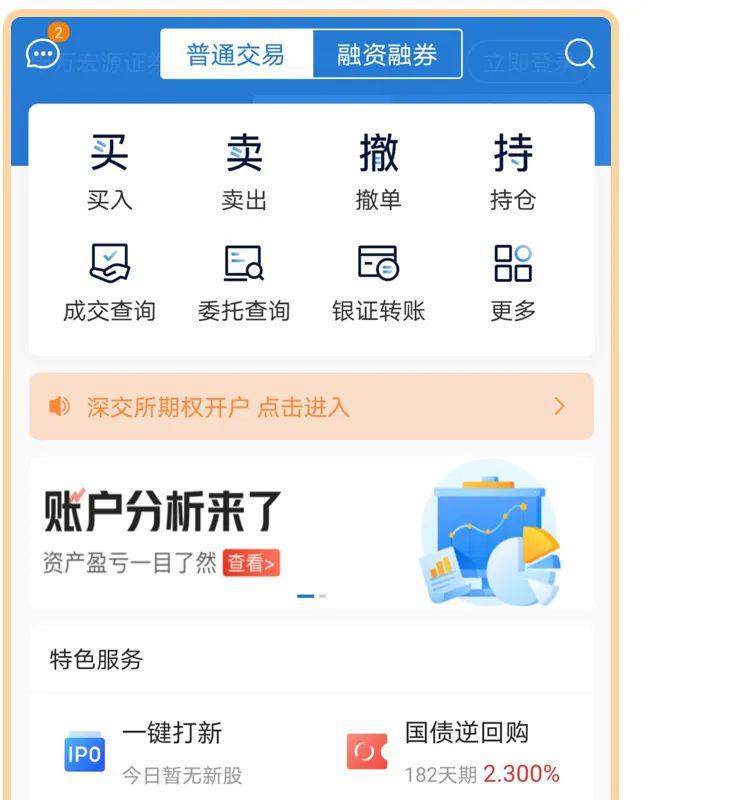Go to 银证转账

378,283
